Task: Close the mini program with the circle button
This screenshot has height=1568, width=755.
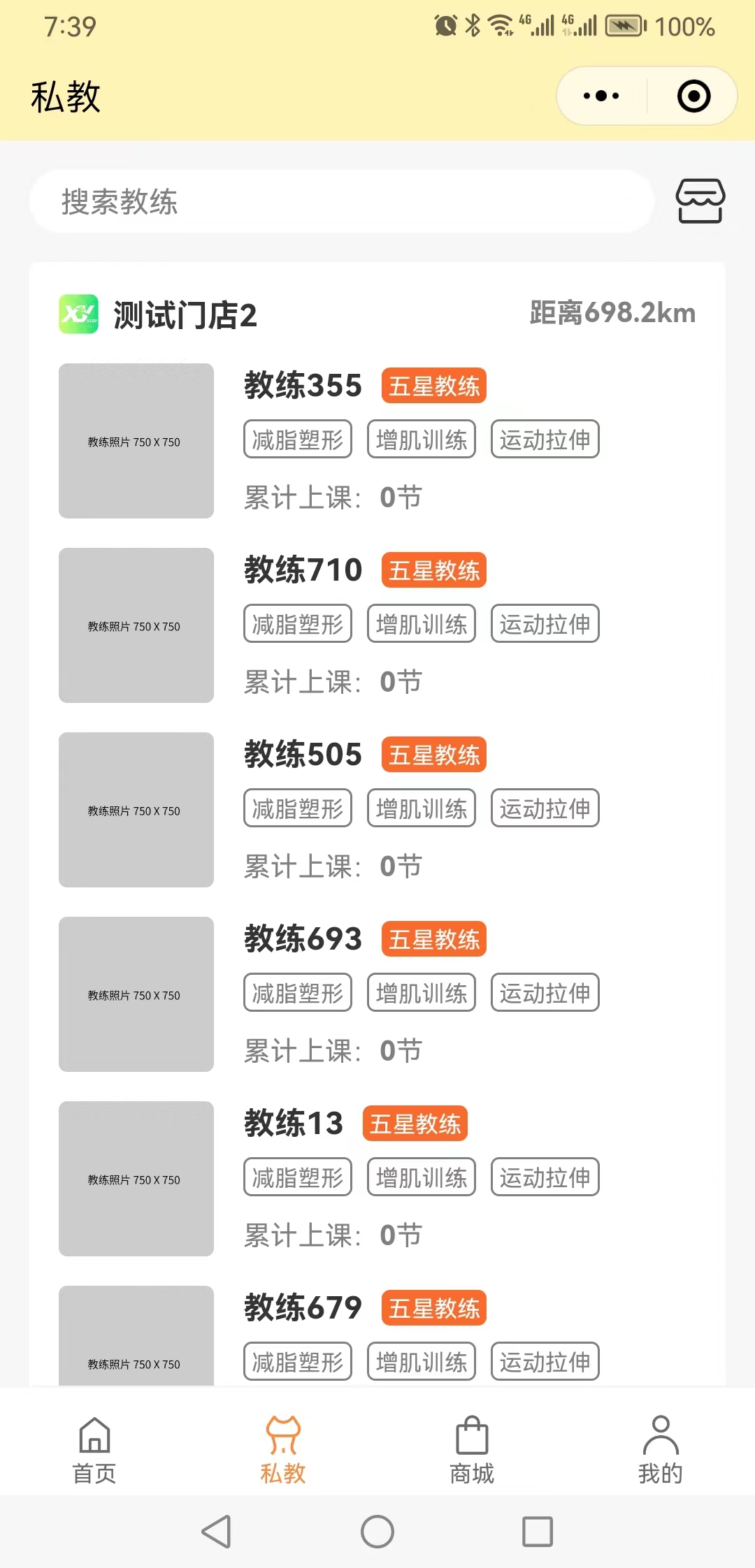Action: coord(693,96)
